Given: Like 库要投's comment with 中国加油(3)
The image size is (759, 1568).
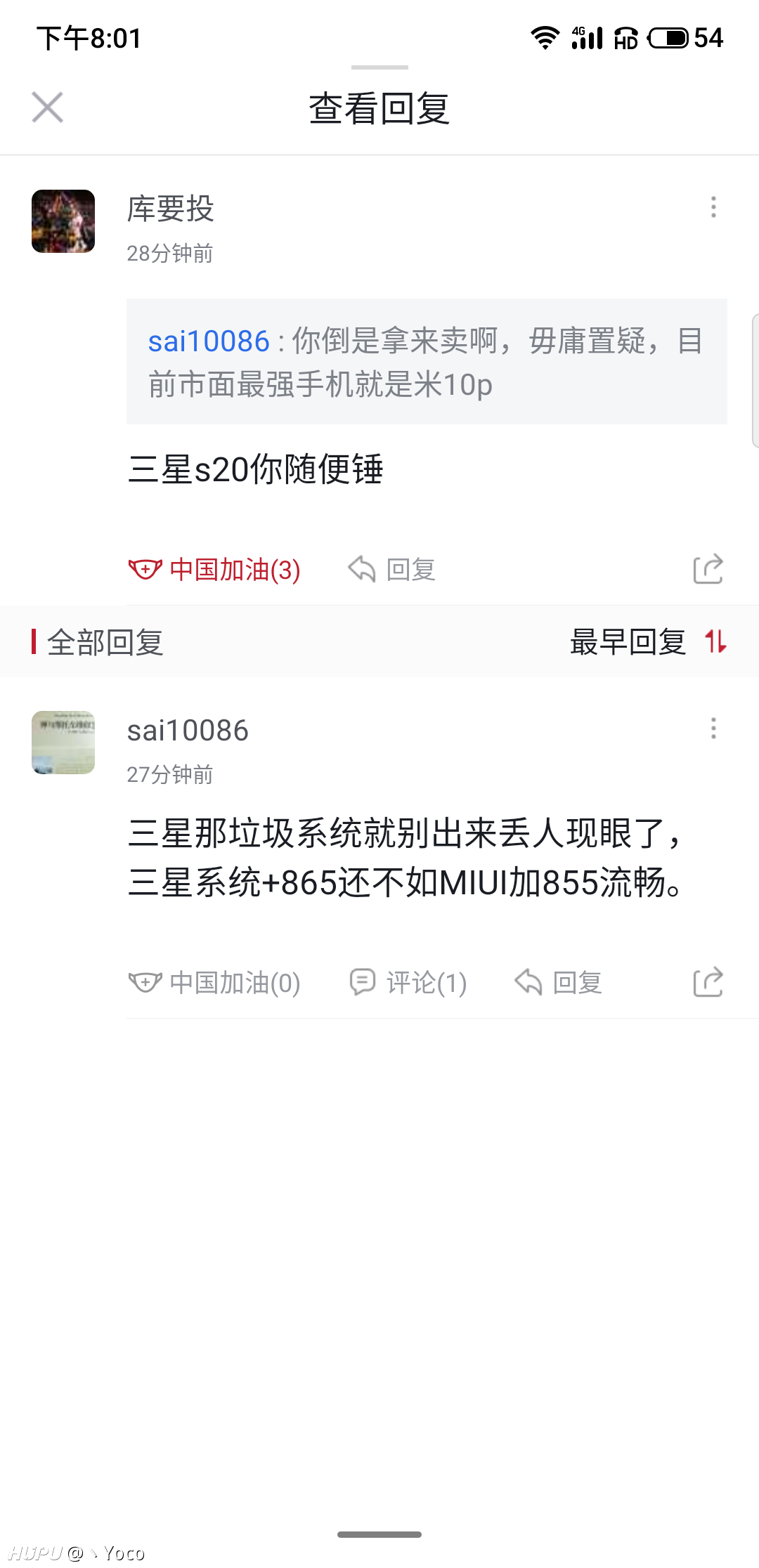Looking at the screenshot, I should pyautogui.click(x=214, y=569).
